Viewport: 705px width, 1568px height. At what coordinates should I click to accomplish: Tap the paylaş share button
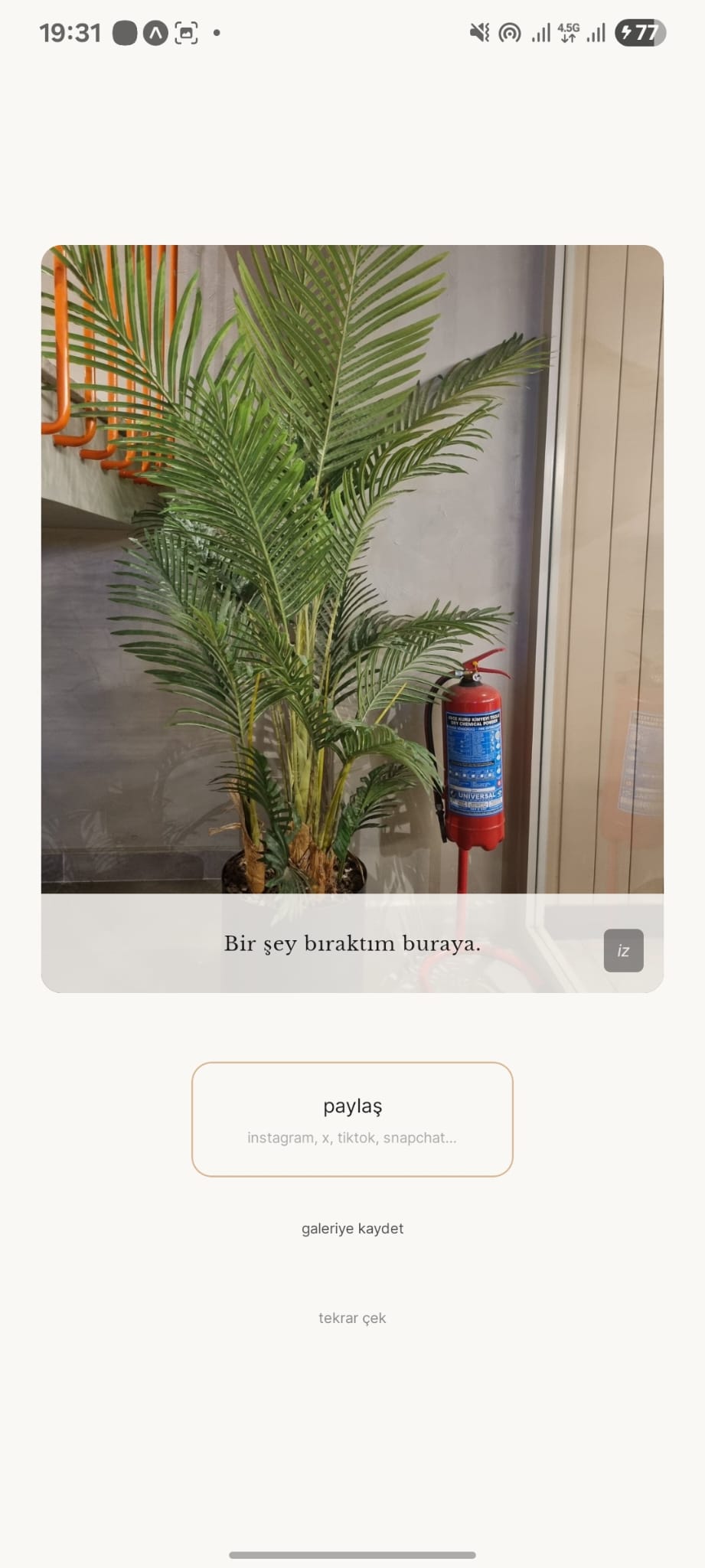[x=352, y=1119]
